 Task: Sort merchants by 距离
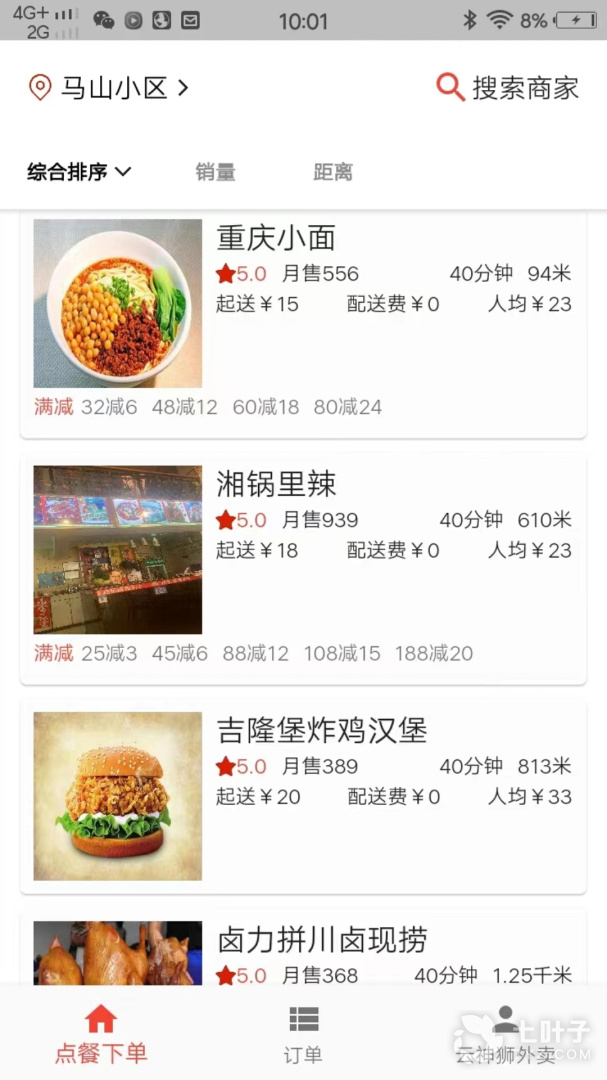333,172
